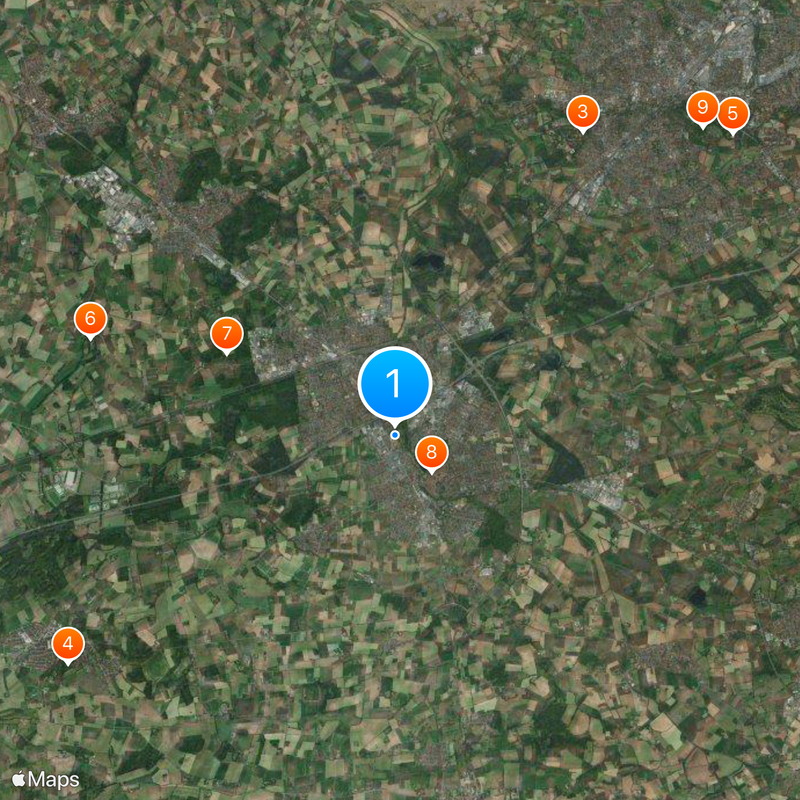Tap map pin number 9
This screenshot has height=800, width=800.
[703, 107]
